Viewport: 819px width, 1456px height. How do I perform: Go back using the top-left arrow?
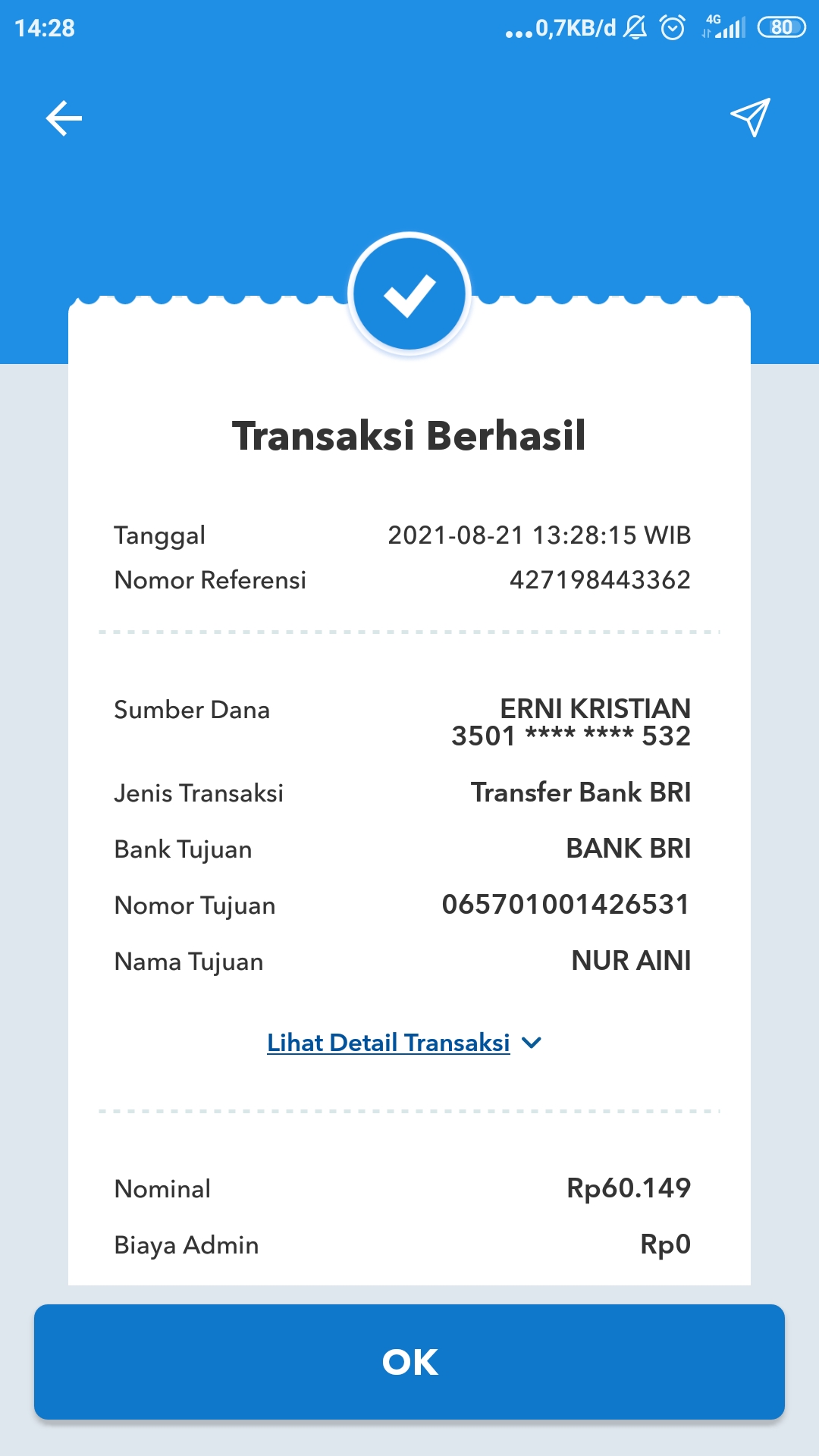(64, 118)
